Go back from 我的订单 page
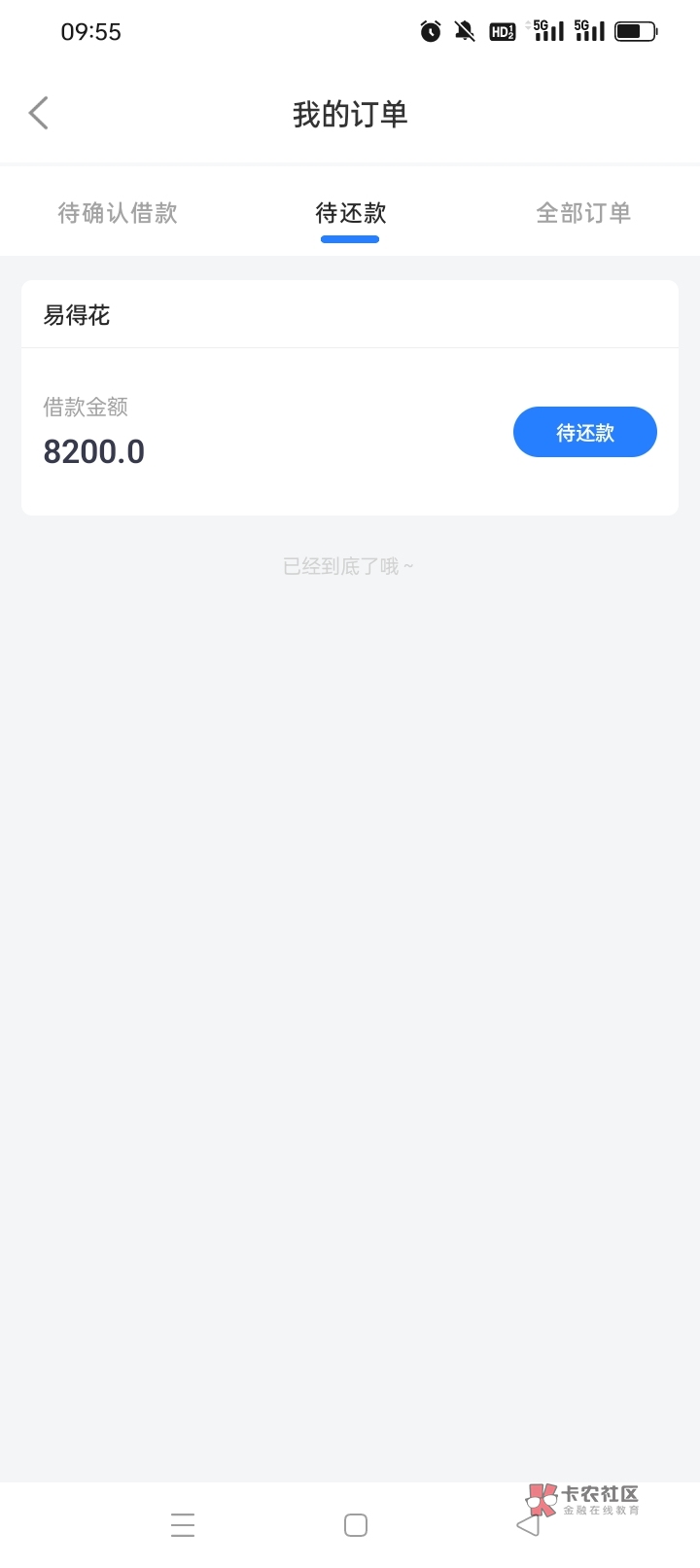 point(39,114)
